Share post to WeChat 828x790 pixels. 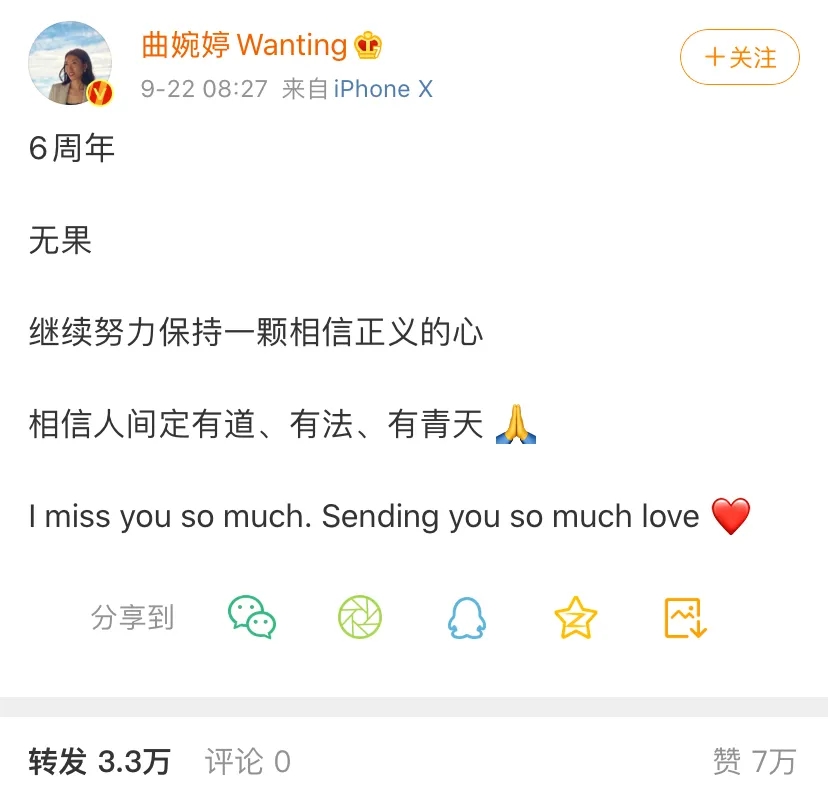click(x=251, y=617)
